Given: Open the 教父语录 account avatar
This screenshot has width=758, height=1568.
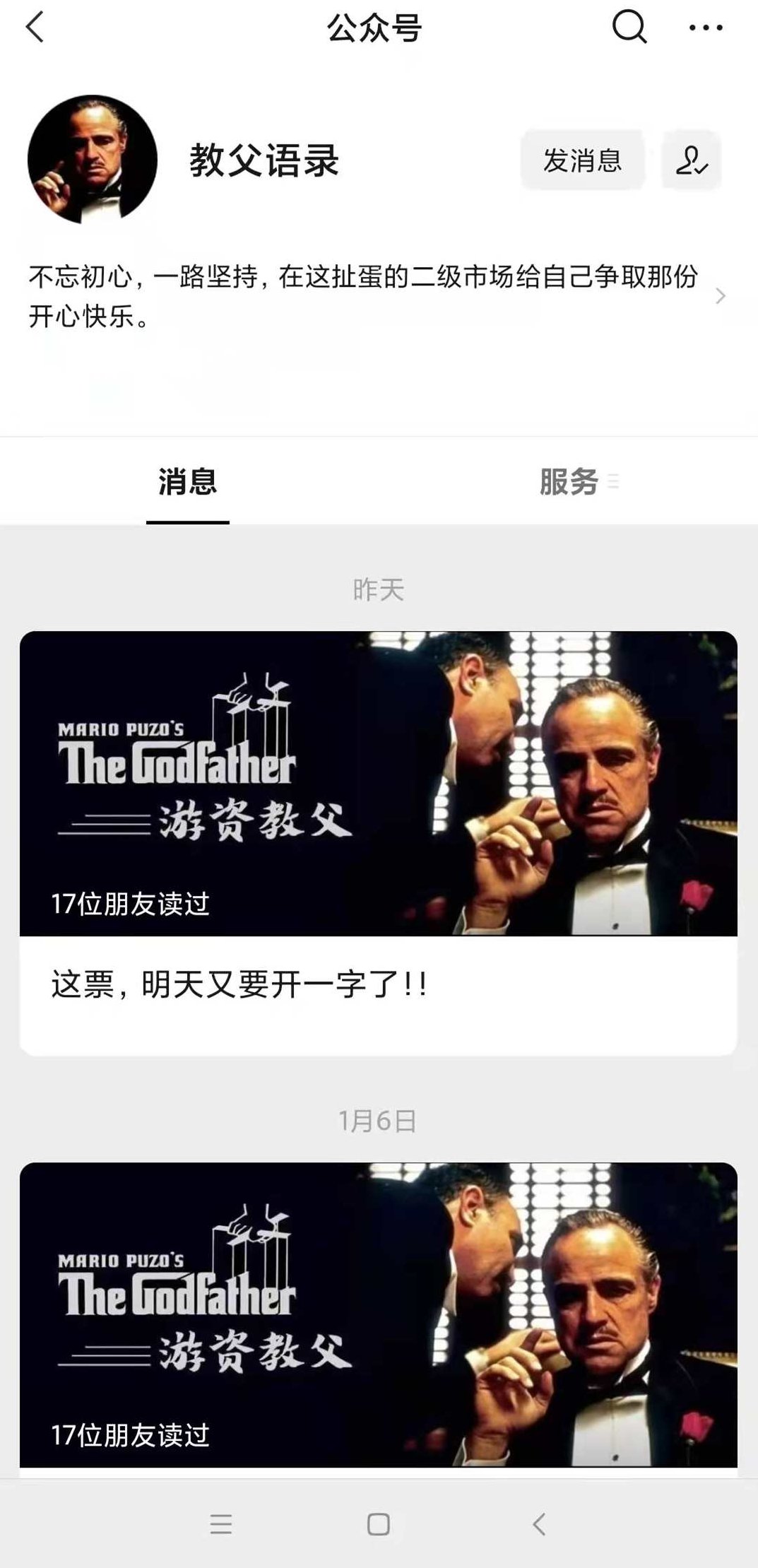Looking at the screenshot, I should coord(95,161).
